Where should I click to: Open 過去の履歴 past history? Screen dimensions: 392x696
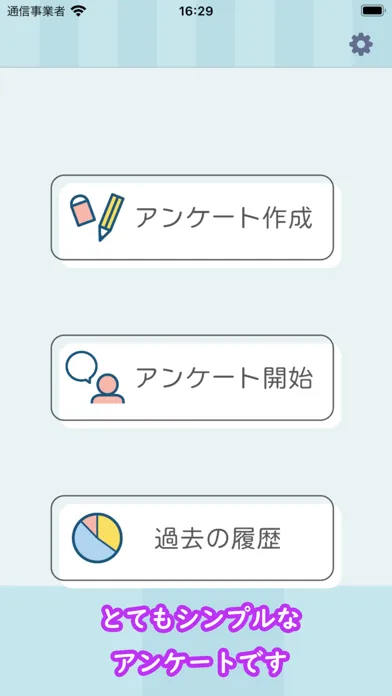tap(192, 538)
